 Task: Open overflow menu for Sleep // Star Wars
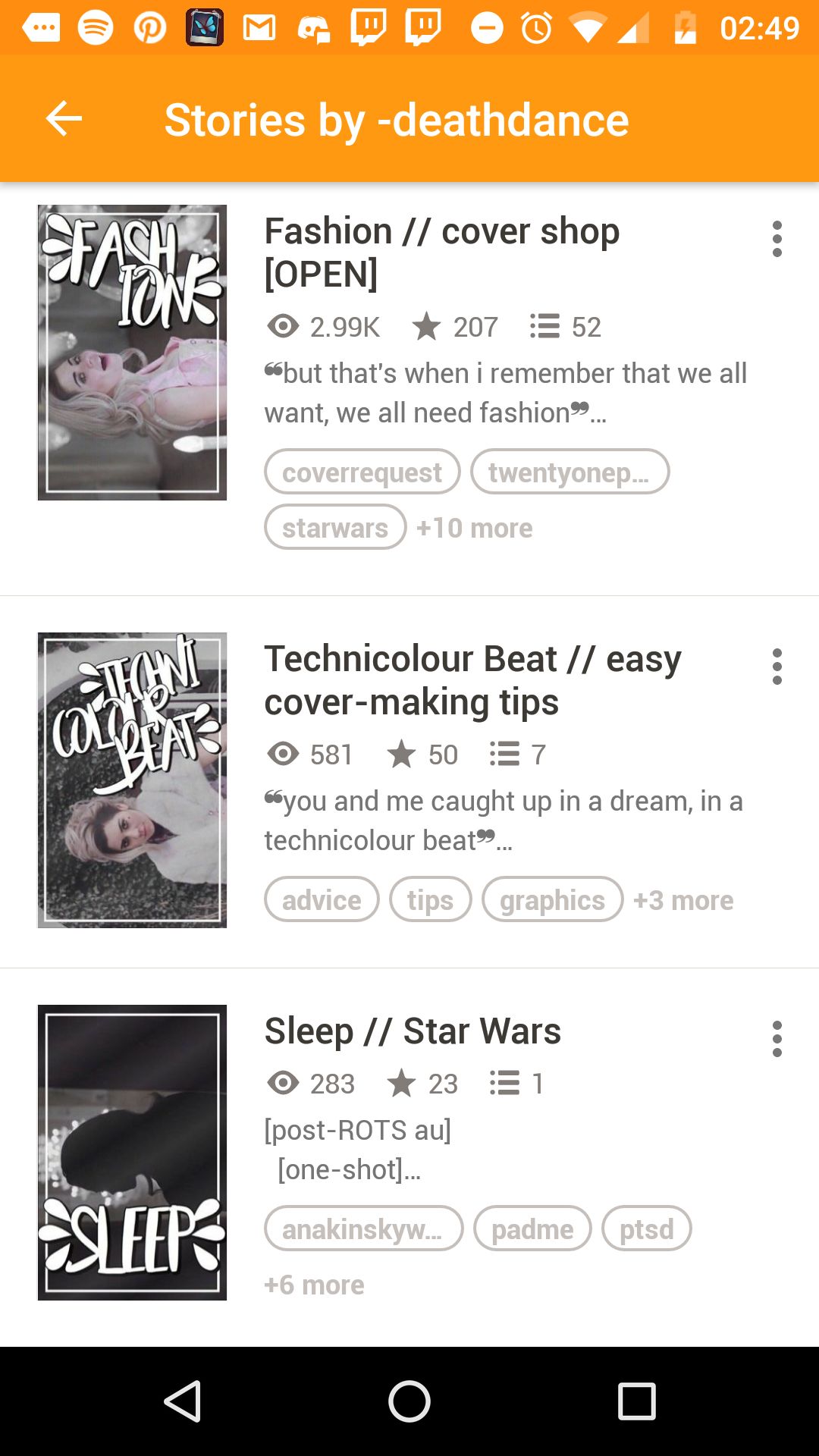coord(777,1039)
